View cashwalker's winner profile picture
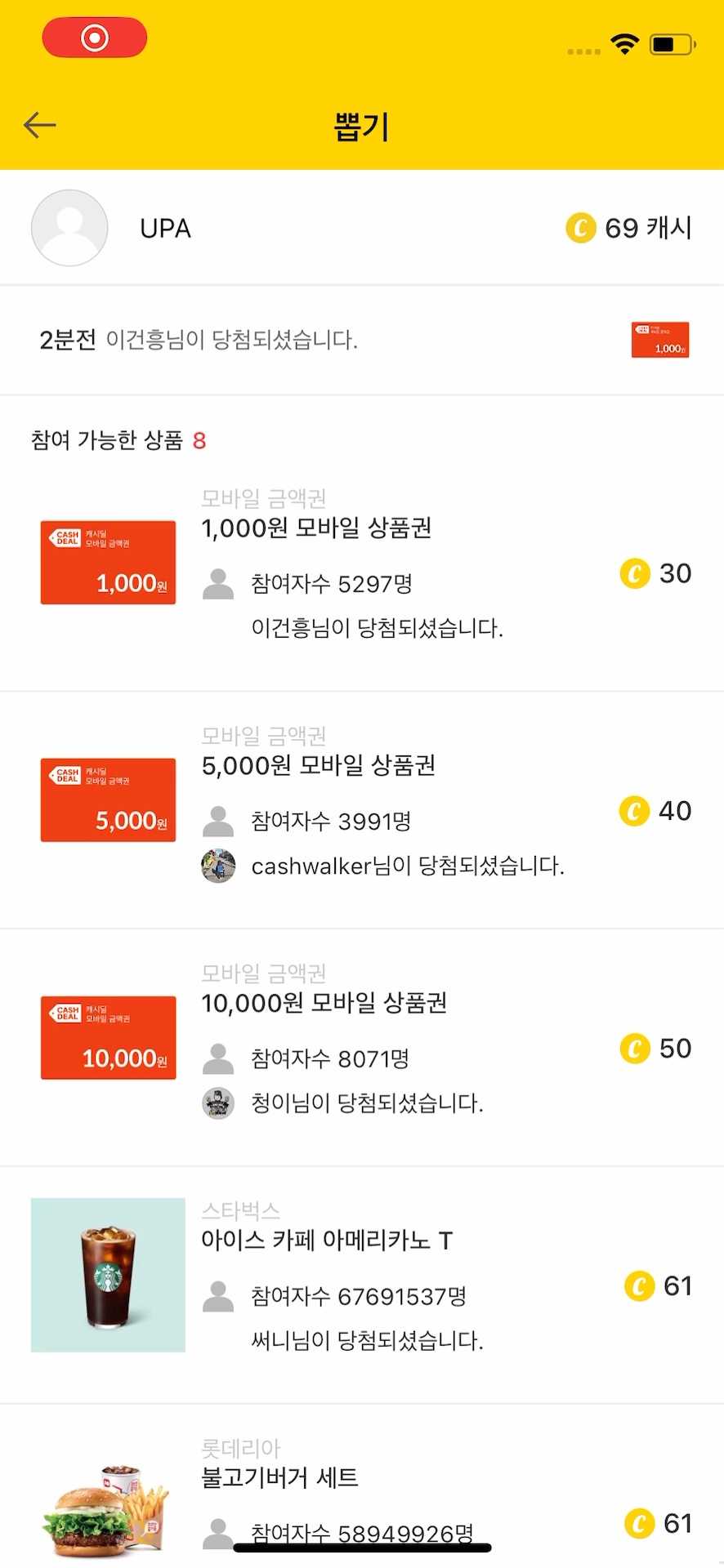724x1568 pixels. (x=217, y=866)
